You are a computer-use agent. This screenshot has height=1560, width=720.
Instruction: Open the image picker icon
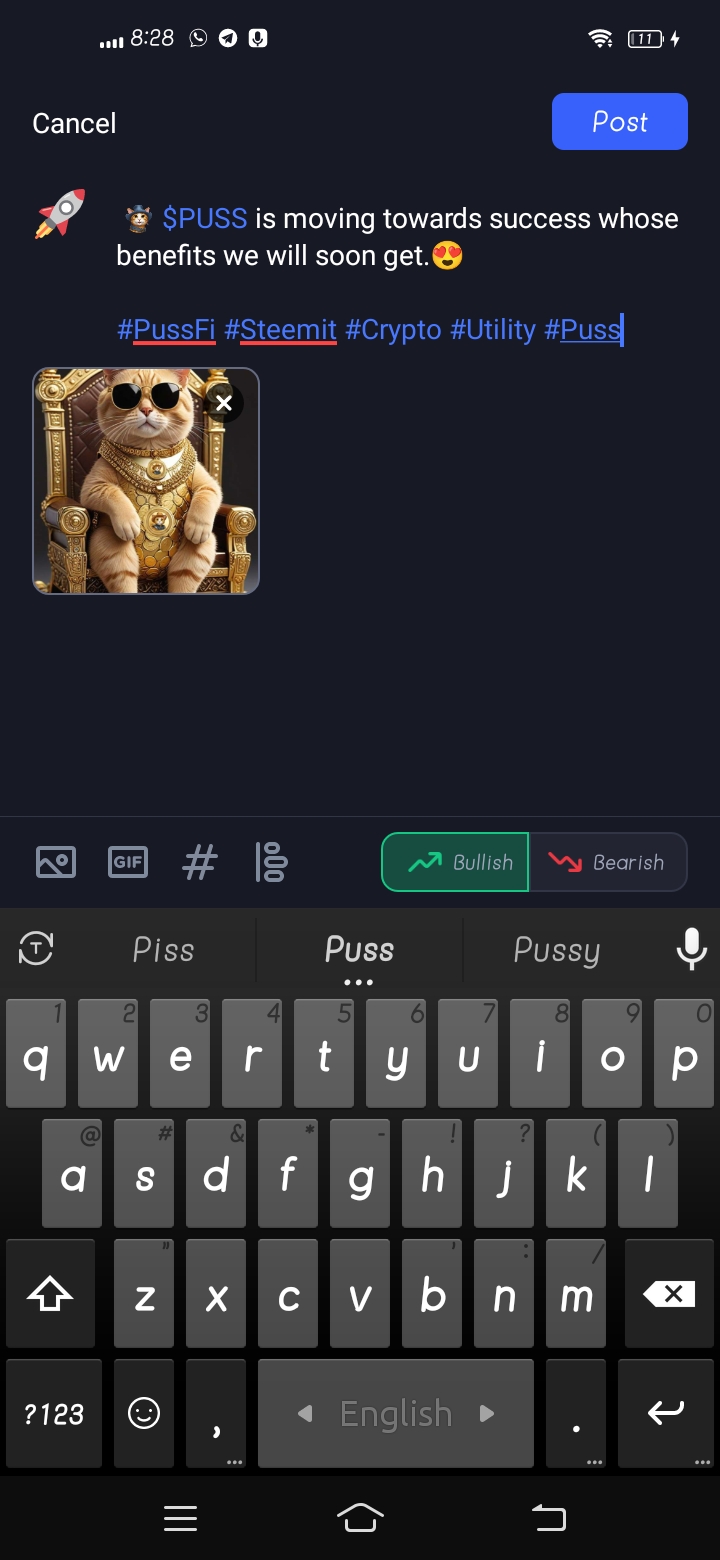point(56,862)
